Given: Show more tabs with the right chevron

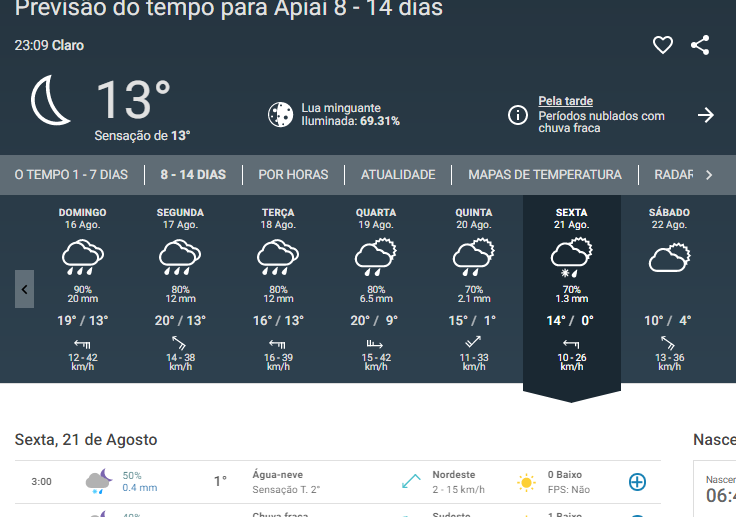Looking at the screenshot, I should point(709,175).
